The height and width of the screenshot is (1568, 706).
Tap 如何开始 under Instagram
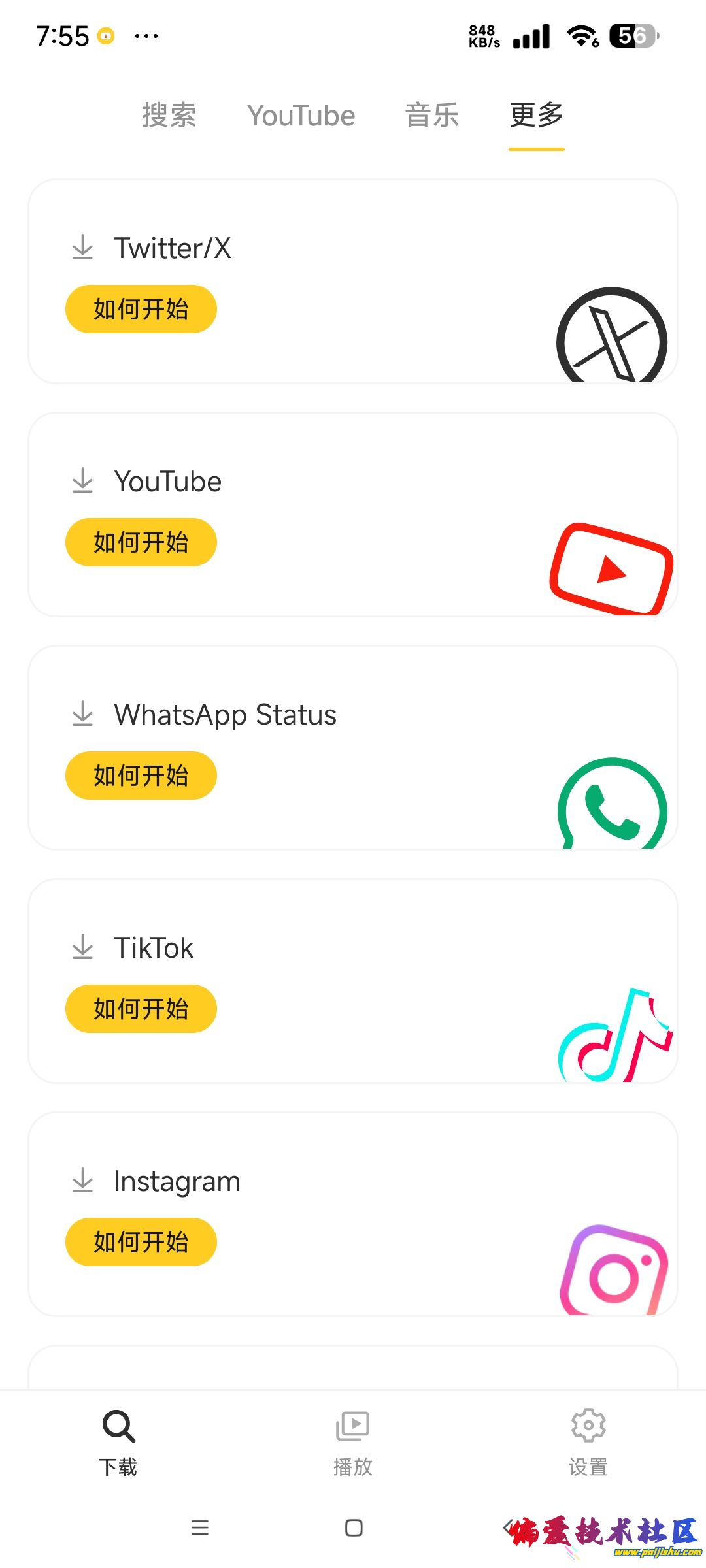point(141,1241)
